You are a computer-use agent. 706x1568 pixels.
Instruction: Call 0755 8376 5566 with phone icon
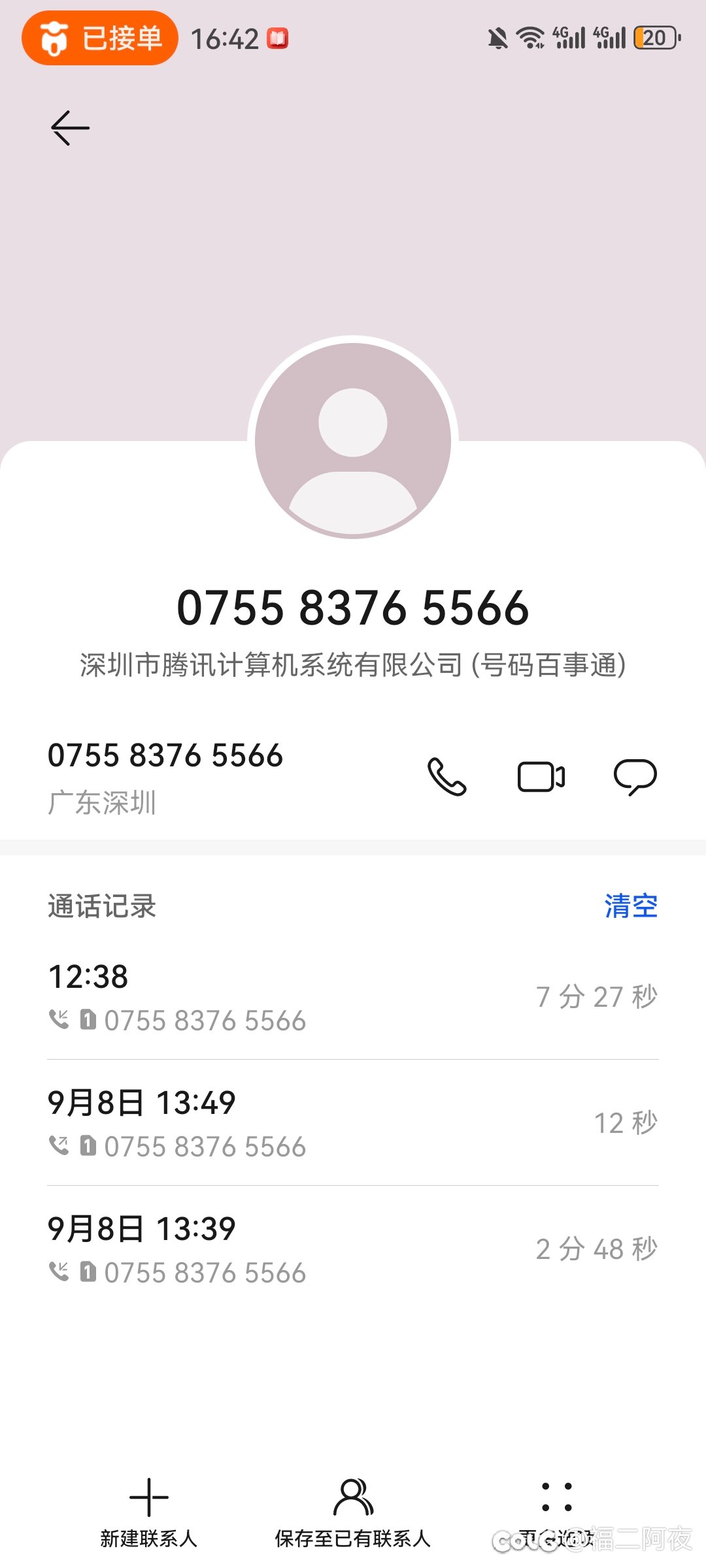[x=447, y=776]
